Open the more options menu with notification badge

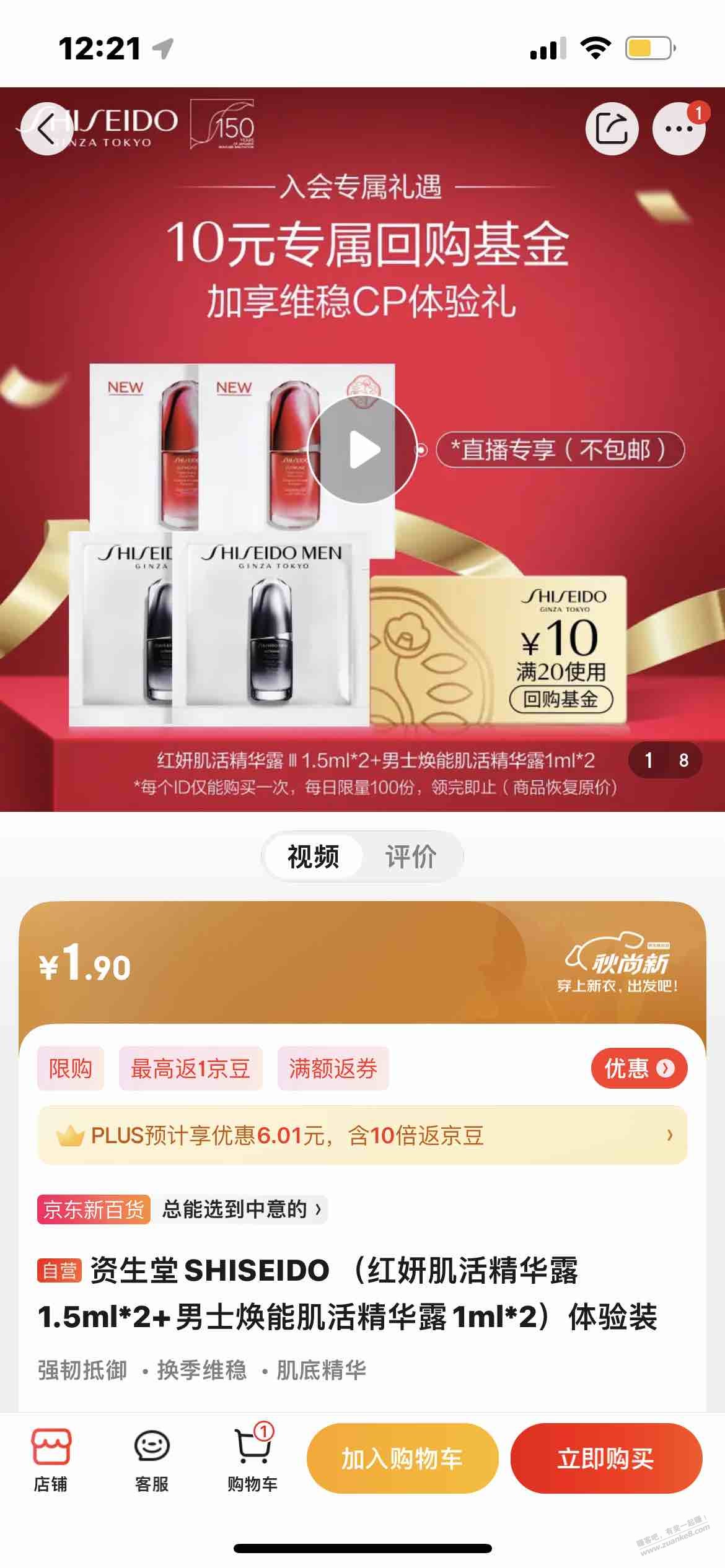pos(681,127)
